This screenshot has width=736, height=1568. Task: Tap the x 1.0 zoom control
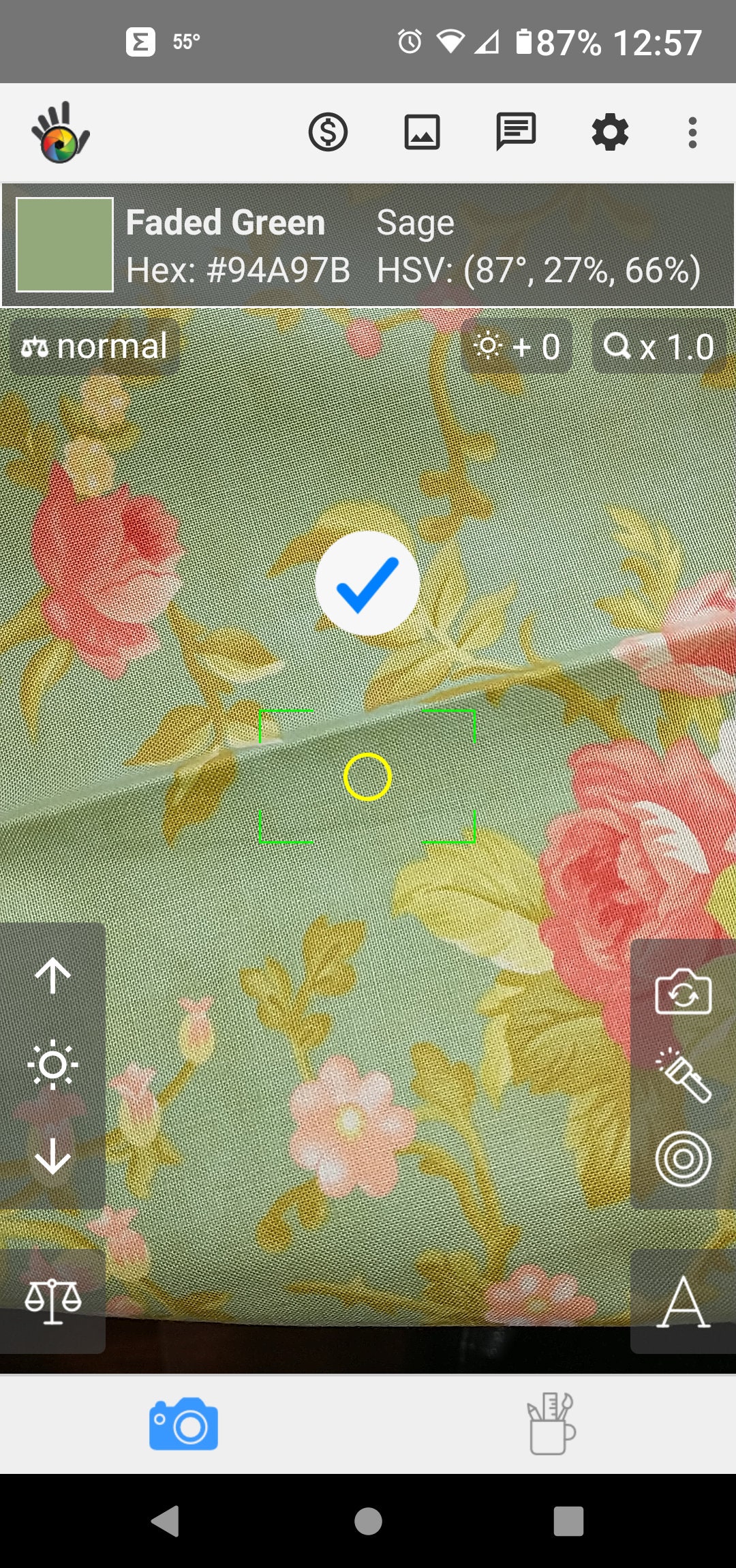coord(658,346)
